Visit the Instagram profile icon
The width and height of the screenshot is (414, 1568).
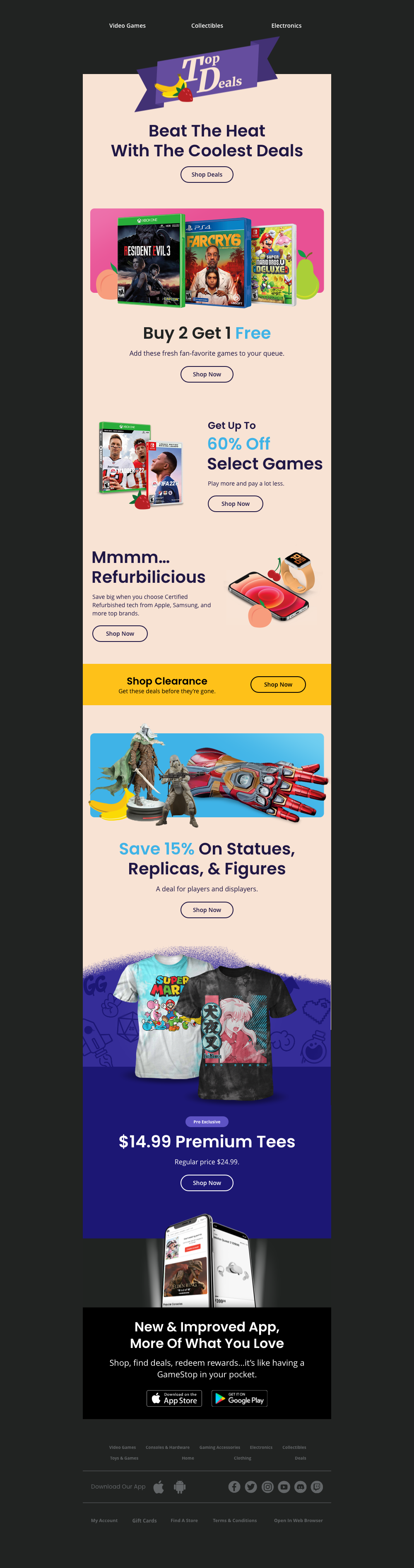pos(267,1487)
